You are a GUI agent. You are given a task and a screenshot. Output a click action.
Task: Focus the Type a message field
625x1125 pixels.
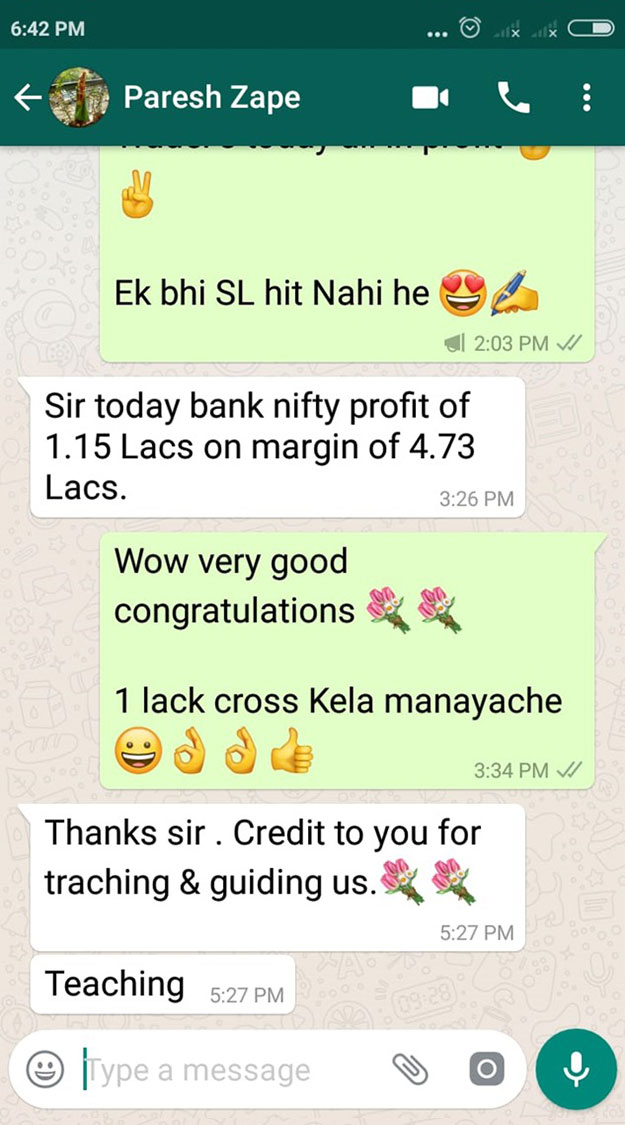pos(233,1070)
